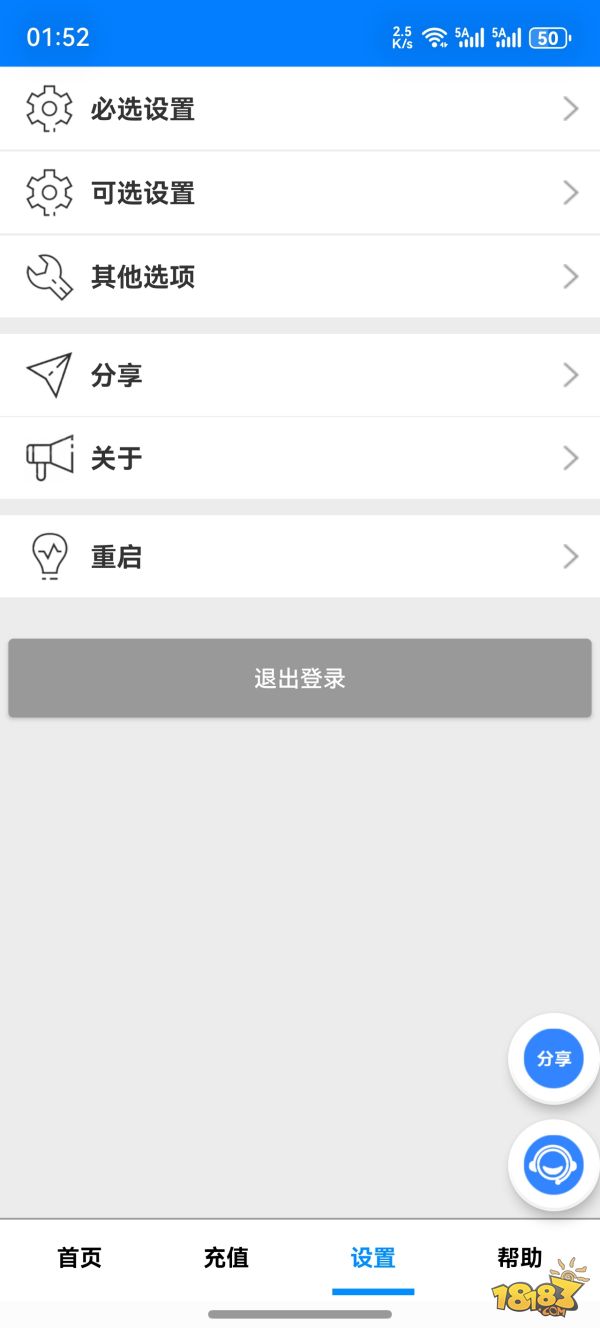Tap the 退出登录 logout button
The width and height of the screenshot is (600, 1328).
[300, 678]
